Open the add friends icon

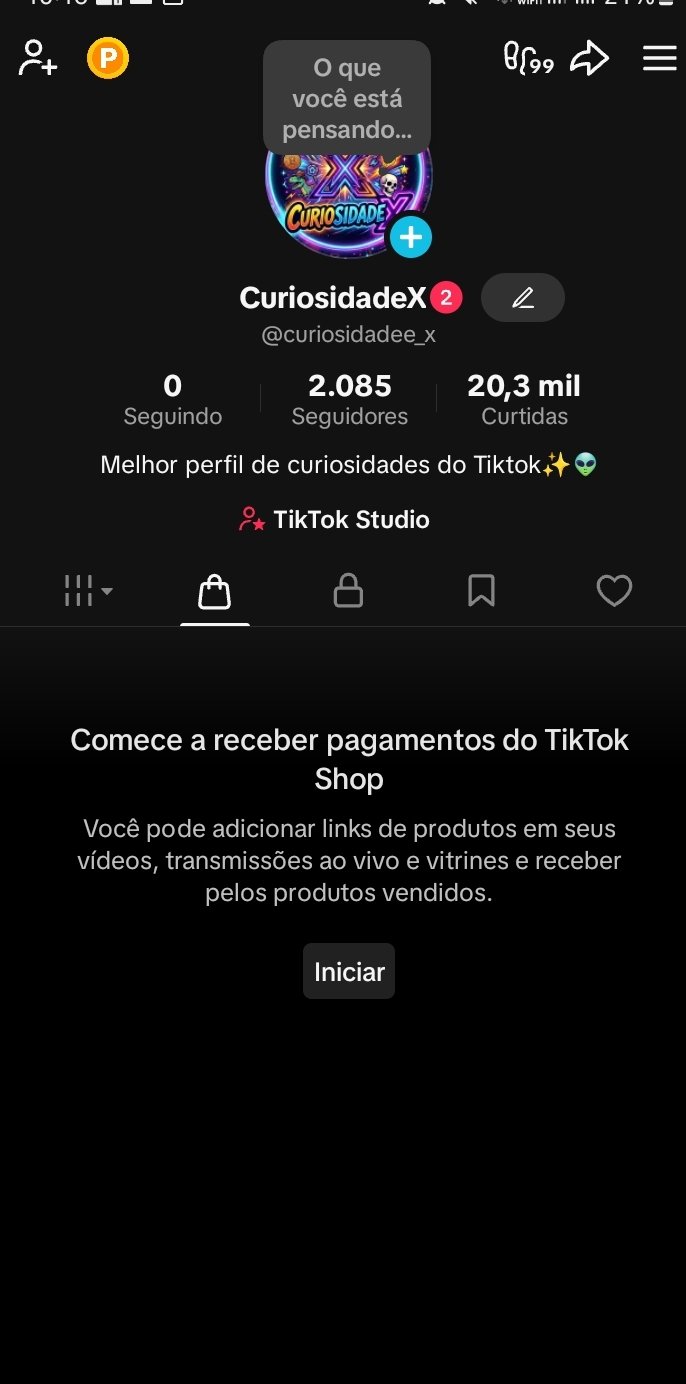click(x=38, y=58)
